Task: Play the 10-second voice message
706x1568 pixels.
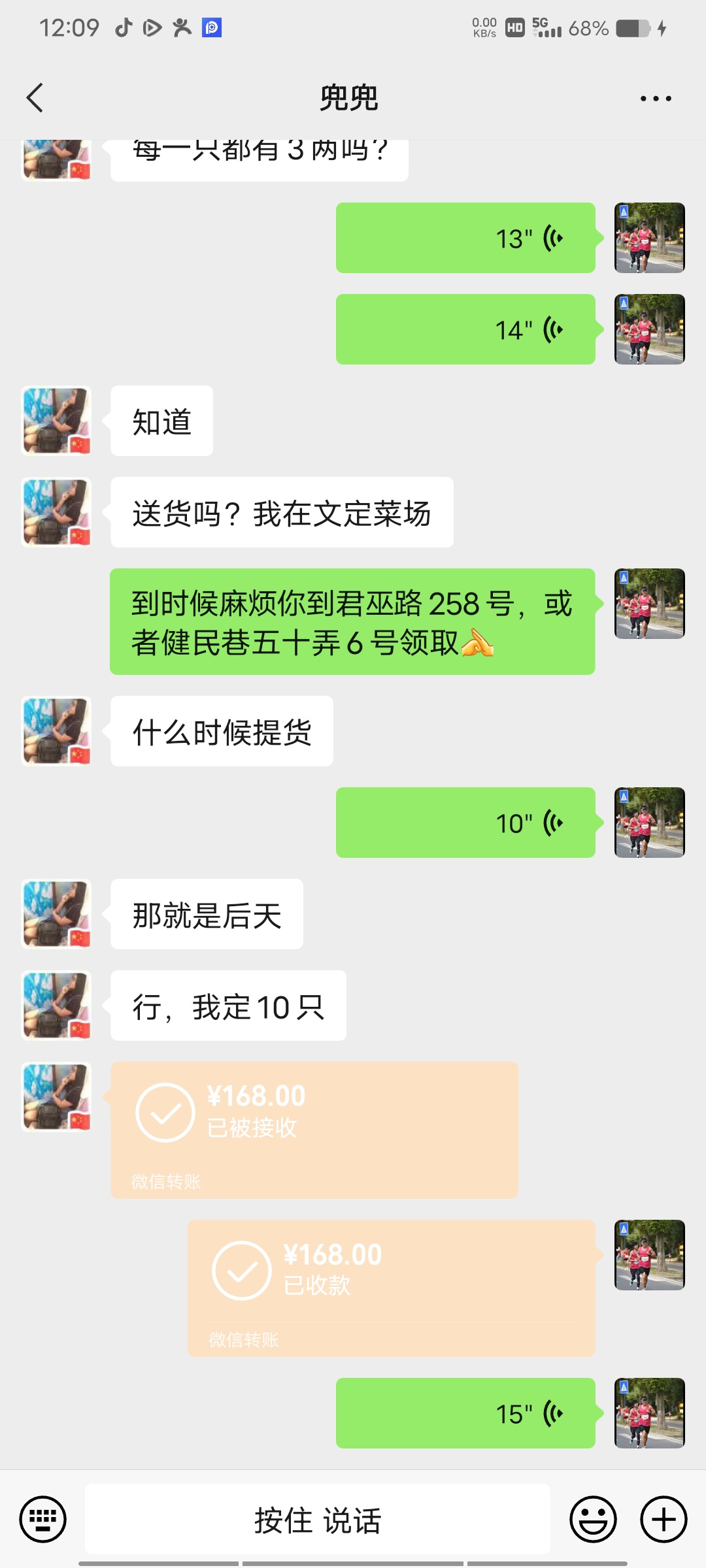Action: [x=465, y=823]
